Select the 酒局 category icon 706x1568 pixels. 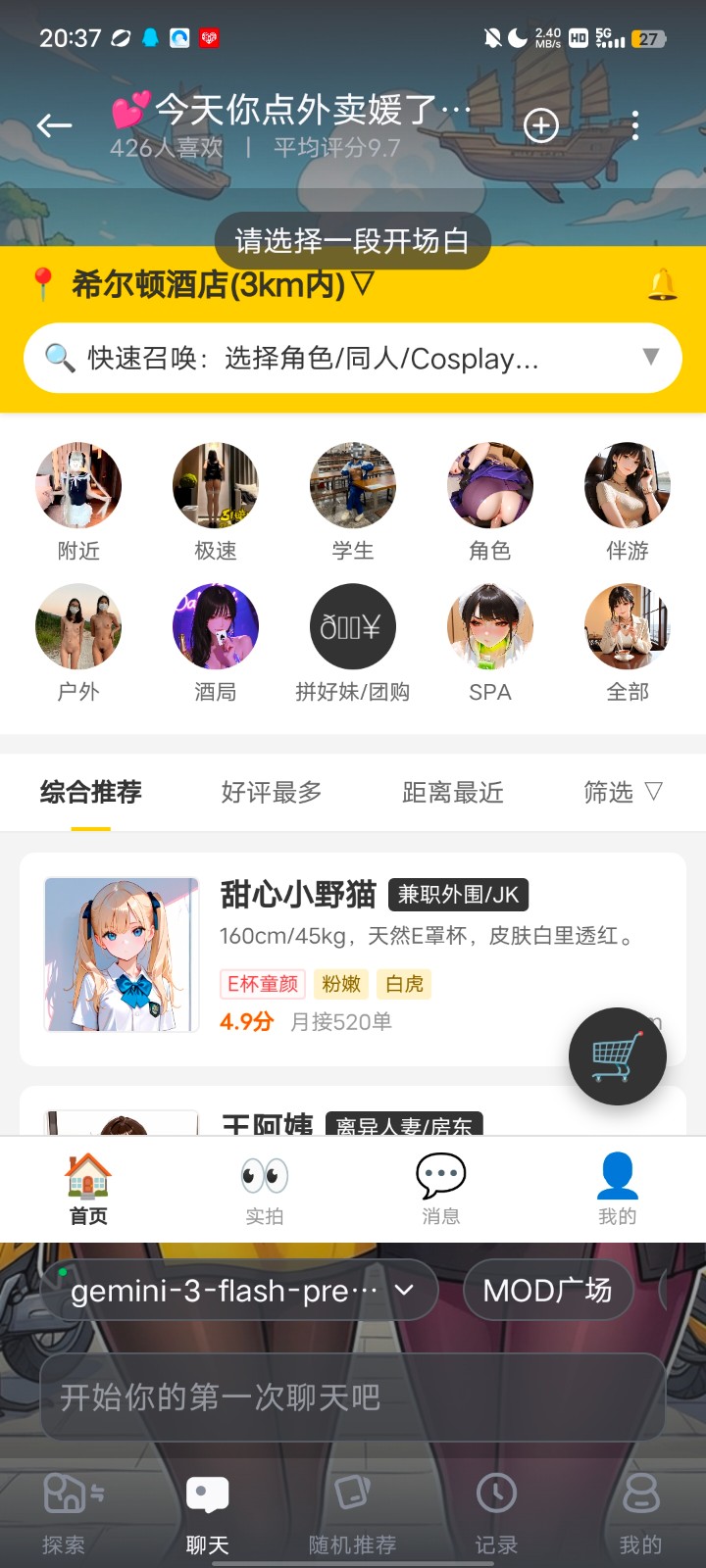click(x=216, y=625)
